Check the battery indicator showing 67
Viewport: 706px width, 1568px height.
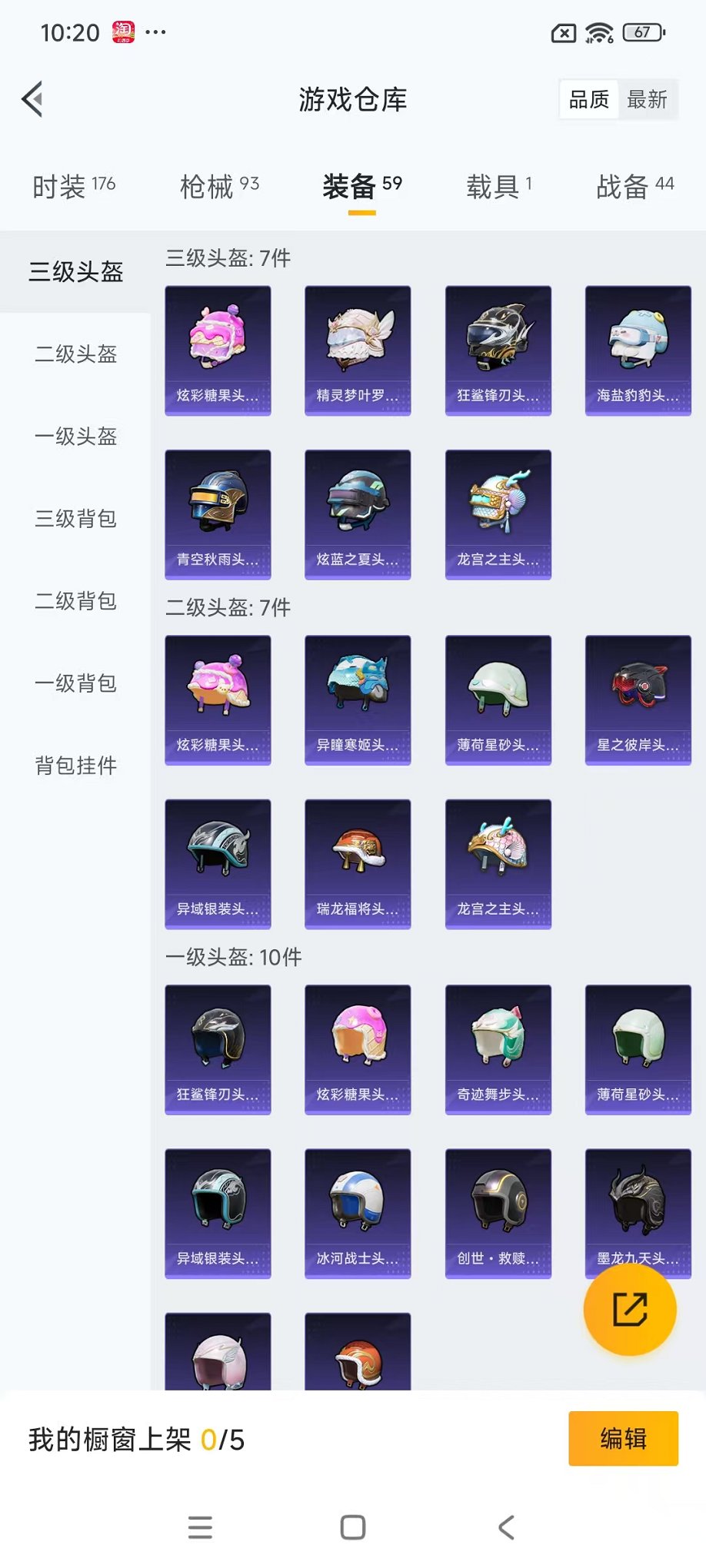tap(641, 32)
